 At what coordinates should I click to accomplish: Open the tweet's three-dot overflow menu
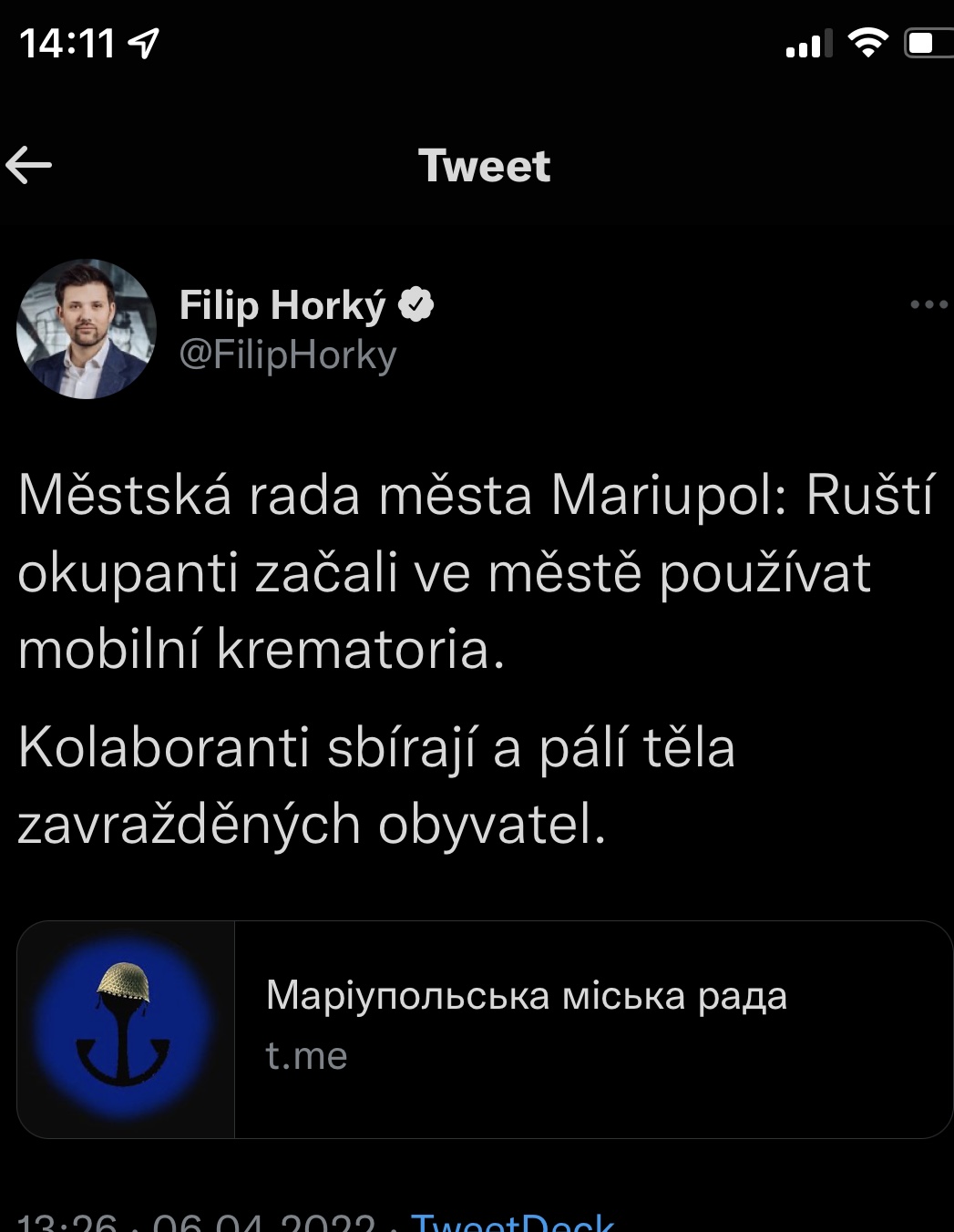[928, 305]
